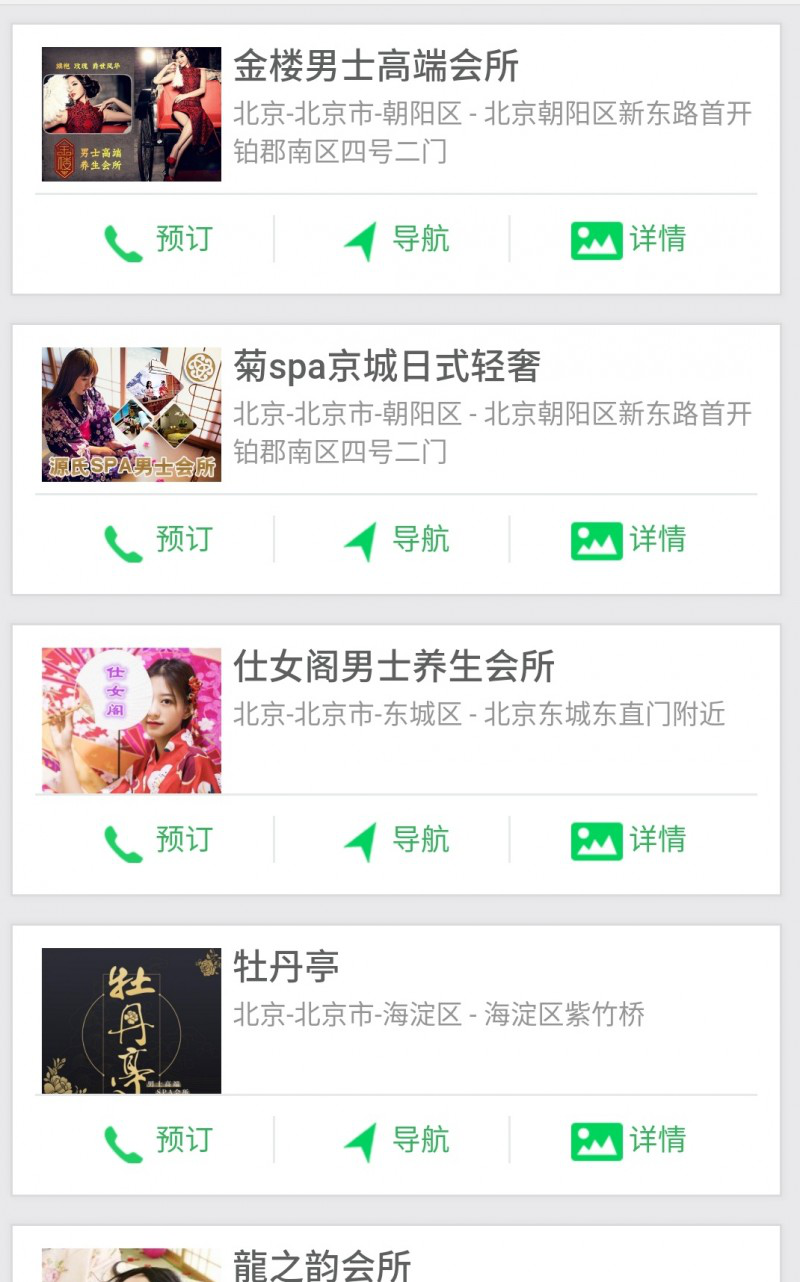800x1282 pixels.
Task: Tap 预订 for 金楼男士高端会所
Action: click(158, 240)
